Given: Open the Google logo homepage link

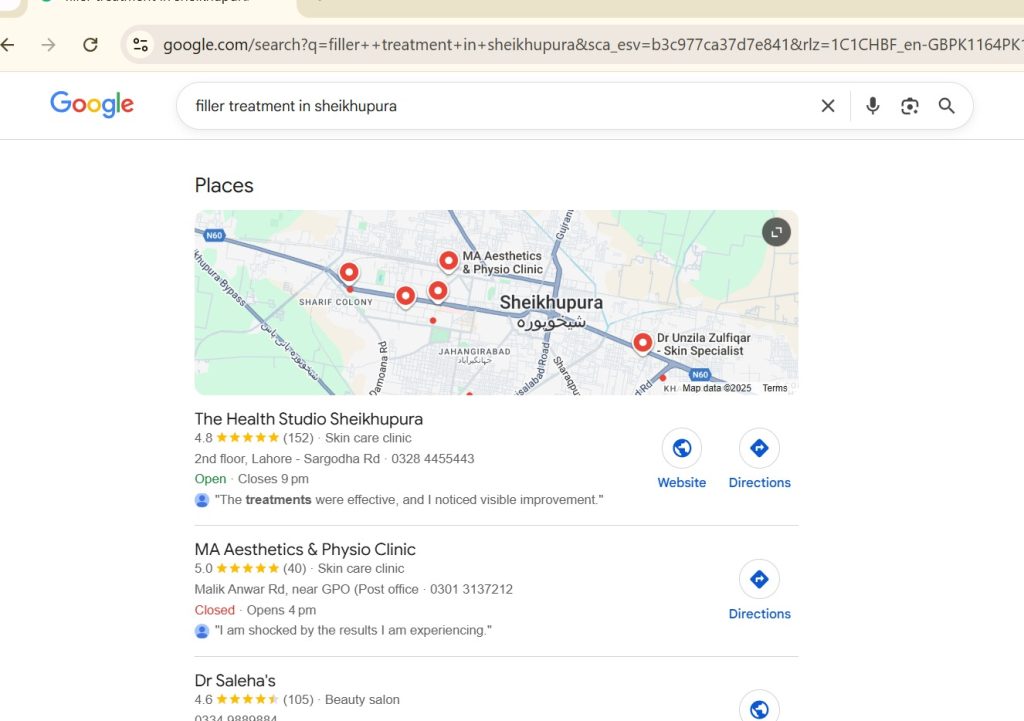Looking at the screenshot, I should point(92,105).
